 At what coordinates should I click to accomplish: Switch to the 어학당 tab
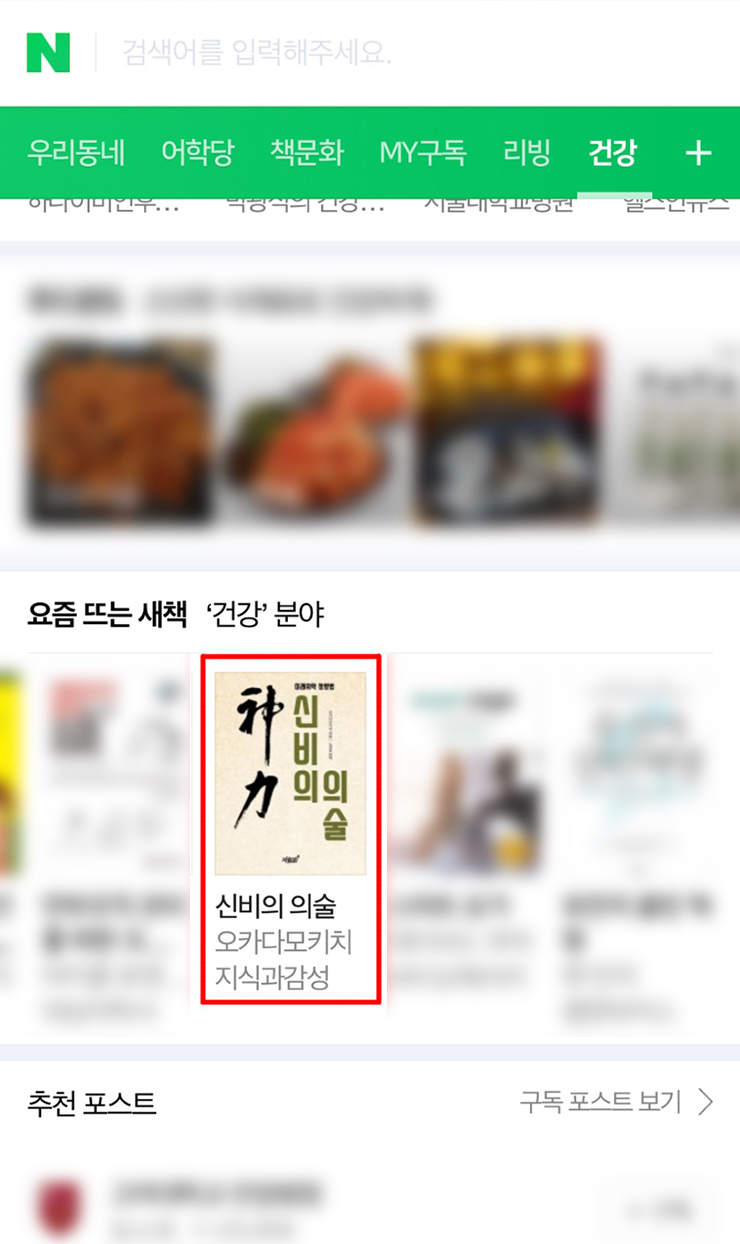[197, 153]
